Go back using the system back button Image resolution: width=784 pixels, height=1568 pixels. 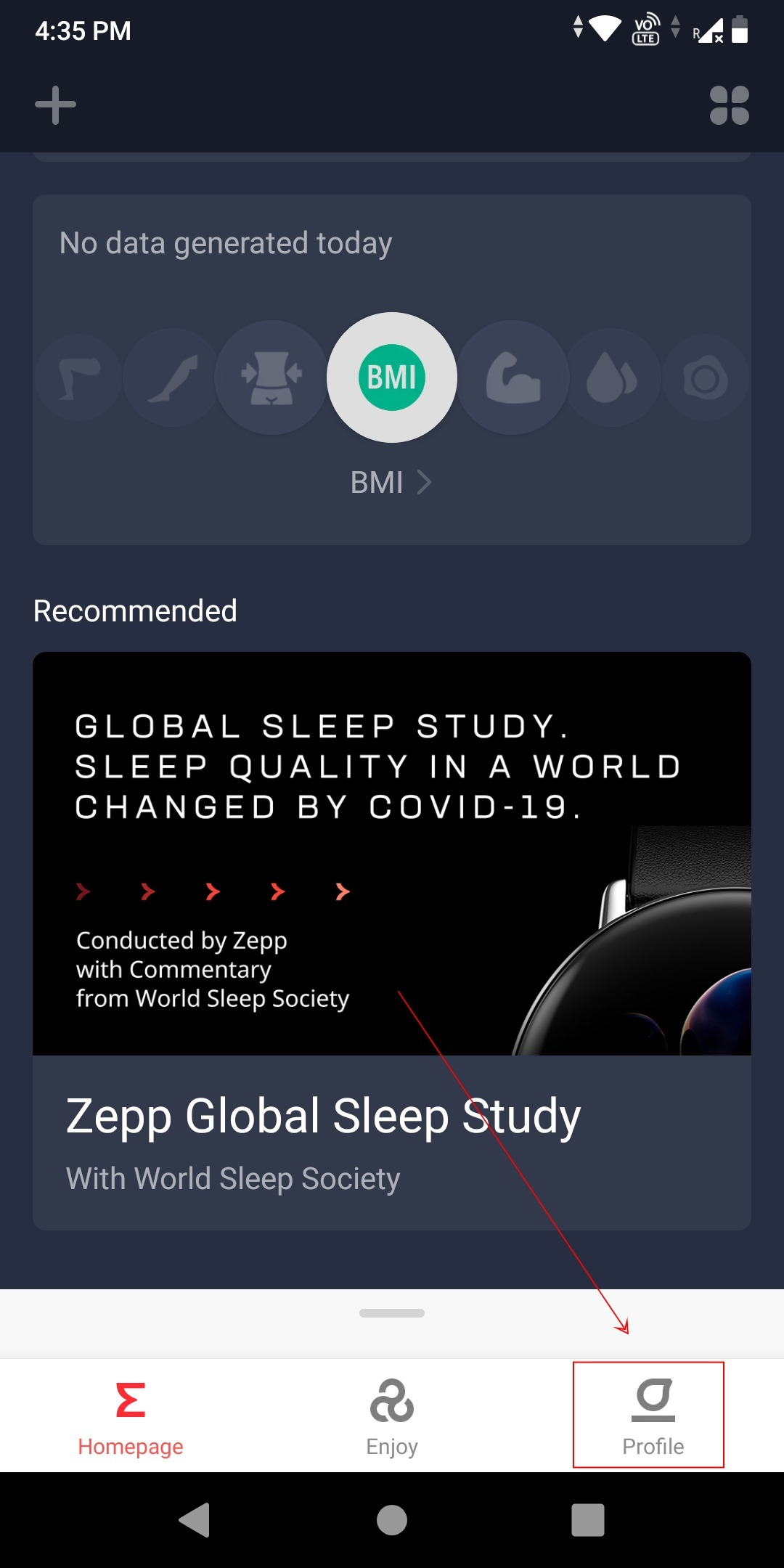[x=195, y=1520]
